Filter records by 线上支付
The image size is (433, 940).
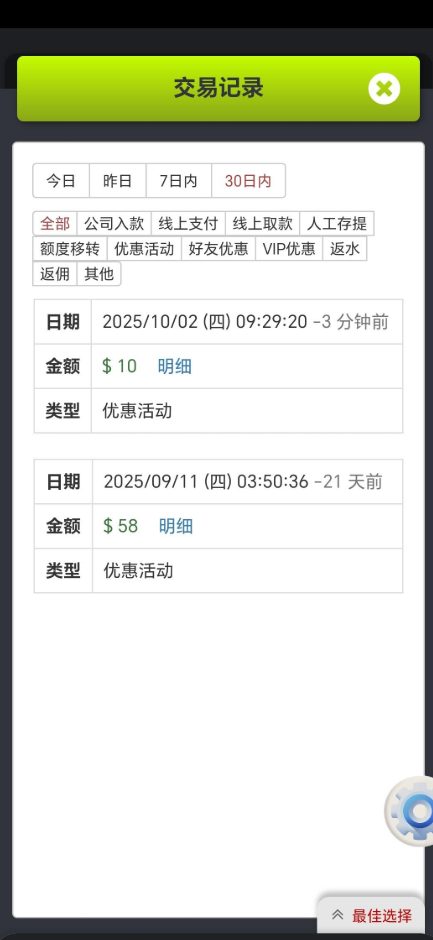[x=188, y=224]
